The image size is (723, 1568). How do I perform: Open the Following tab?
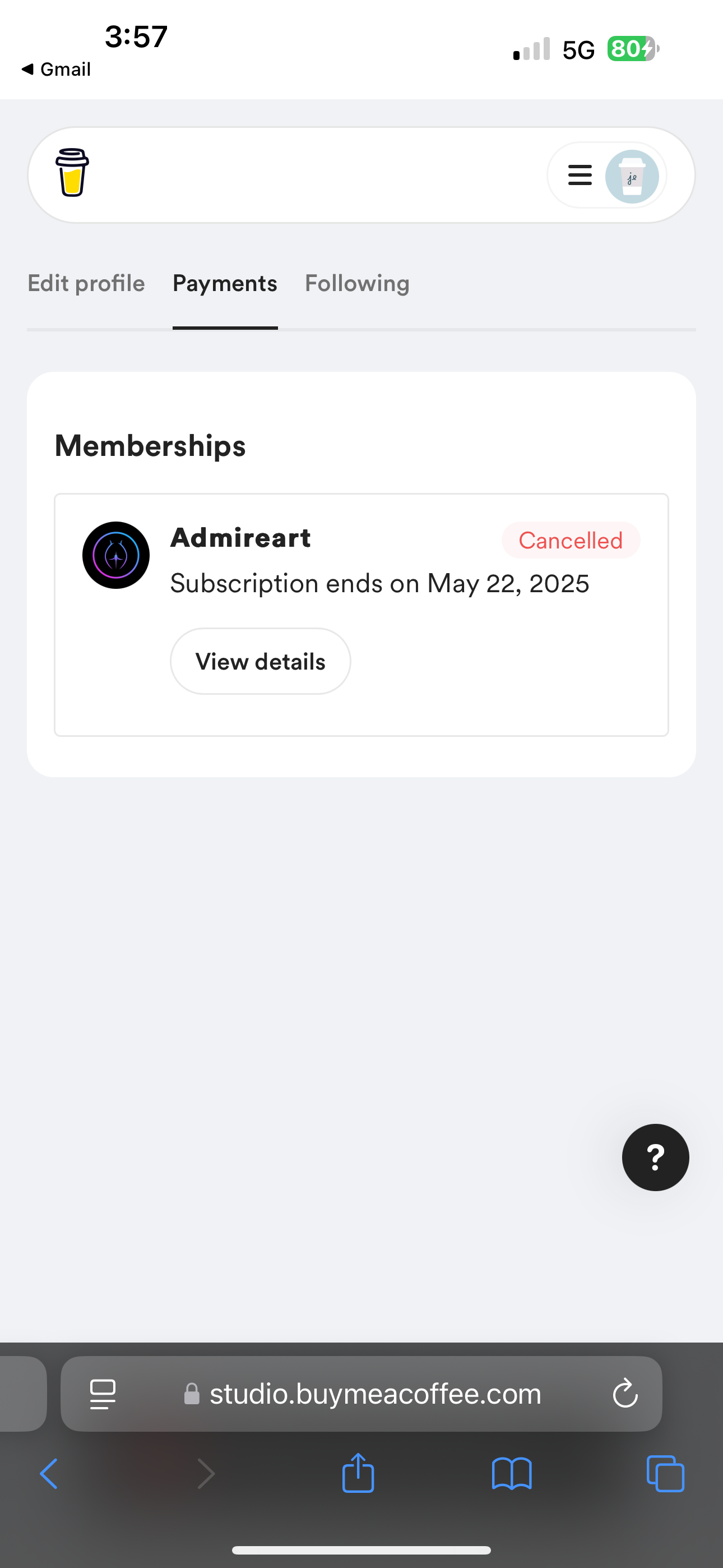[x=357, y=283]
